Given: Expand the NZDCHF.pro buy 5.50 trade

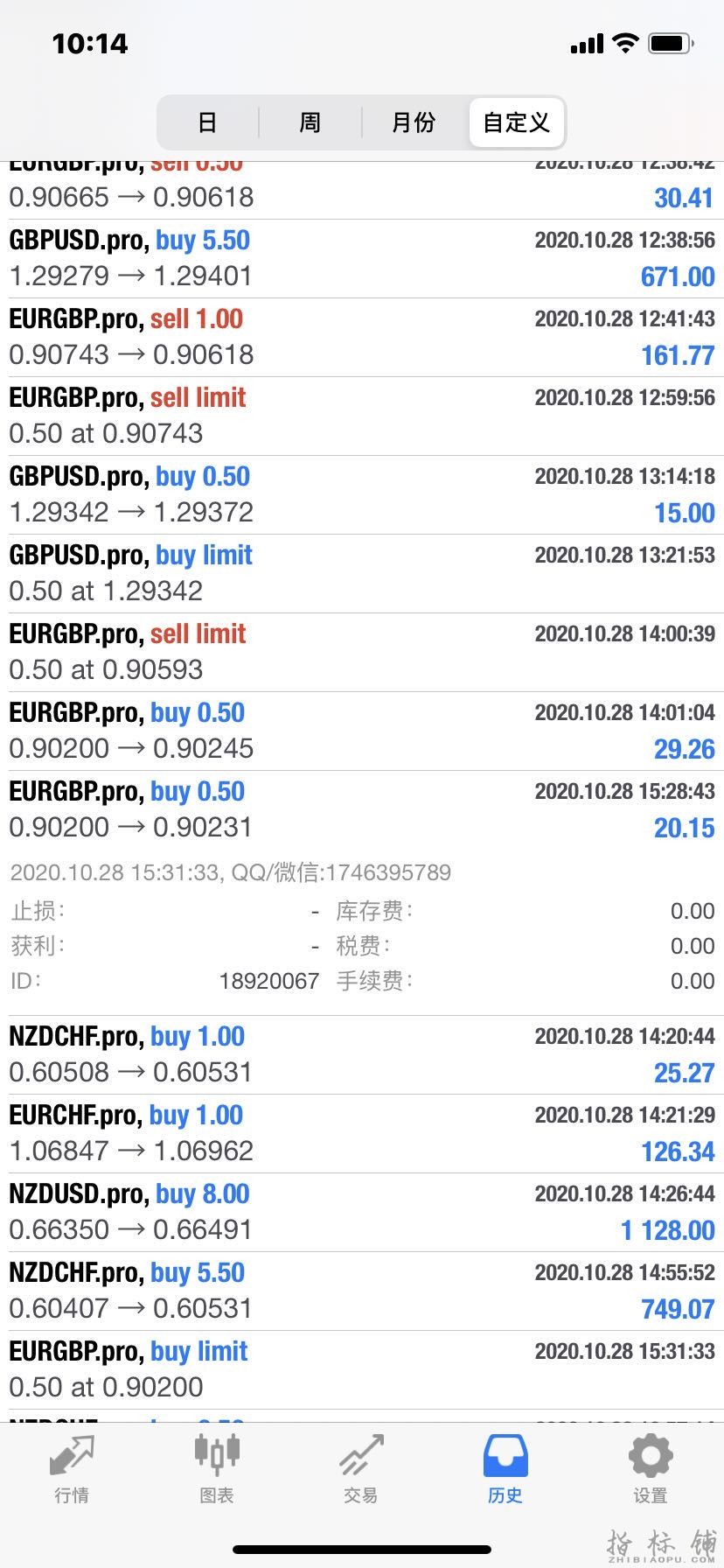Looking at the screenshot, I should click(x=362, y=1291).
